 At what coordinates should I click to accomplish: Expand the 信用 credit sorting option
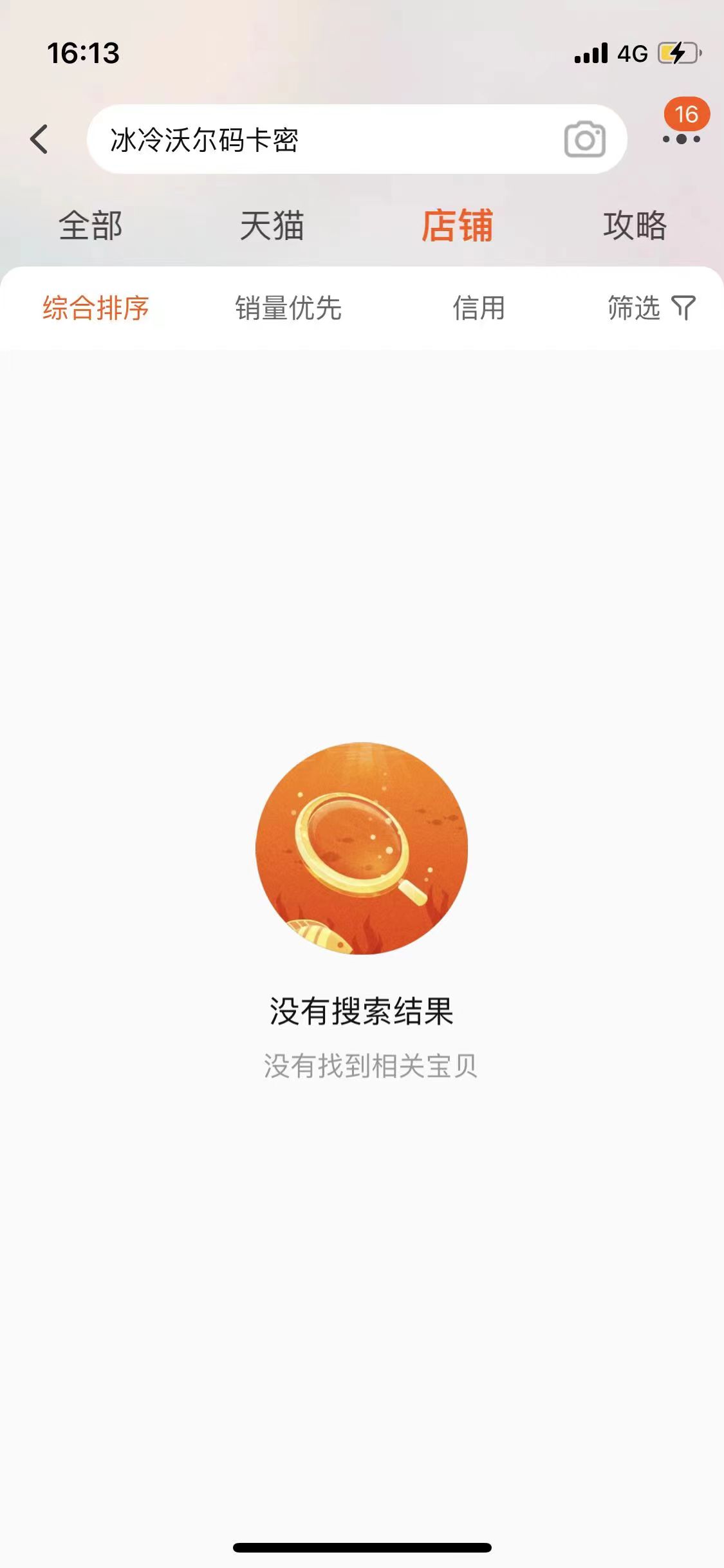point(479,308)
